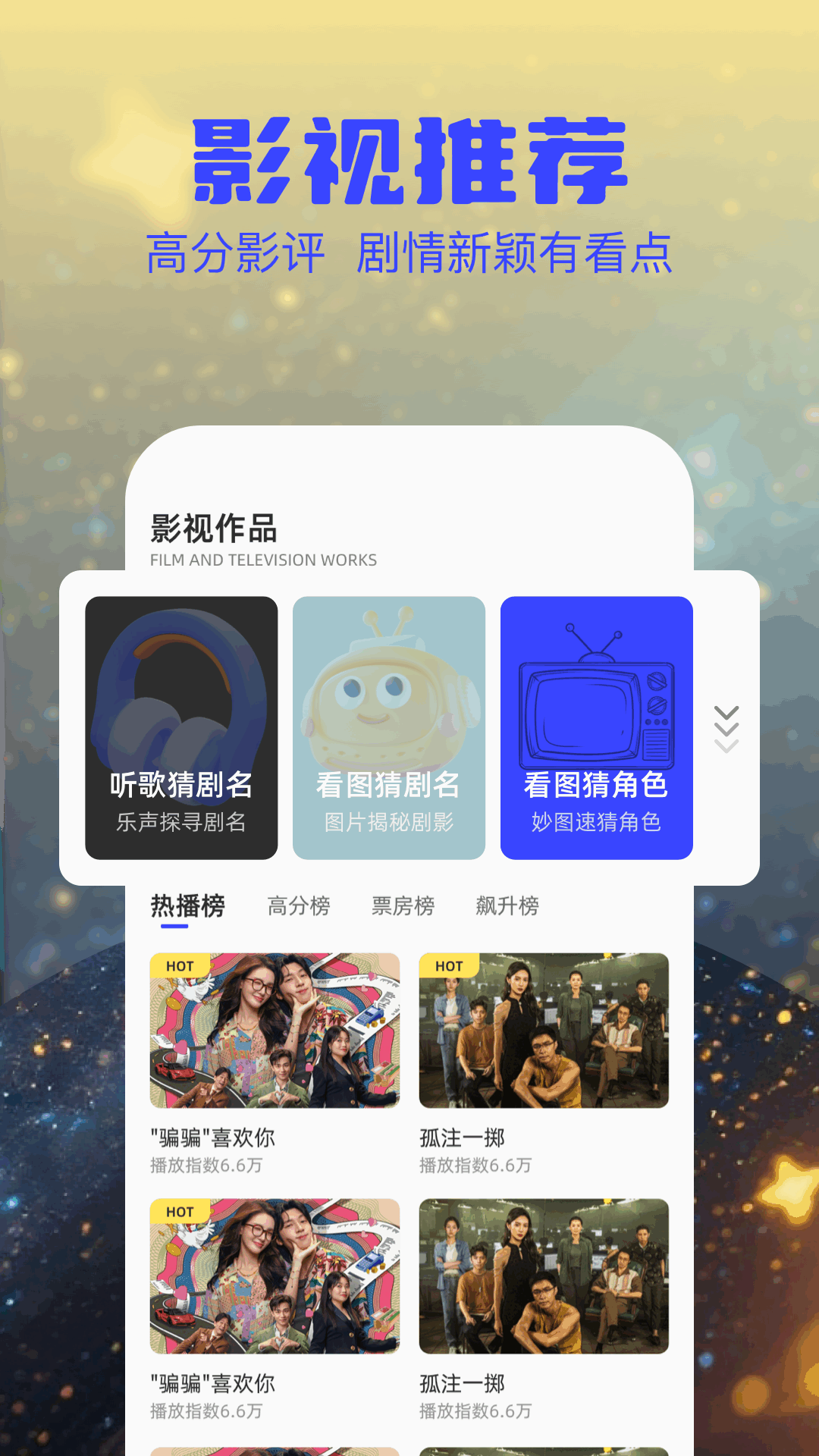This screenshot has height=1456, width=819.
Task: Tap the HOT badge on 骗骗喜欢你 poster
Action: coord(179,966)
